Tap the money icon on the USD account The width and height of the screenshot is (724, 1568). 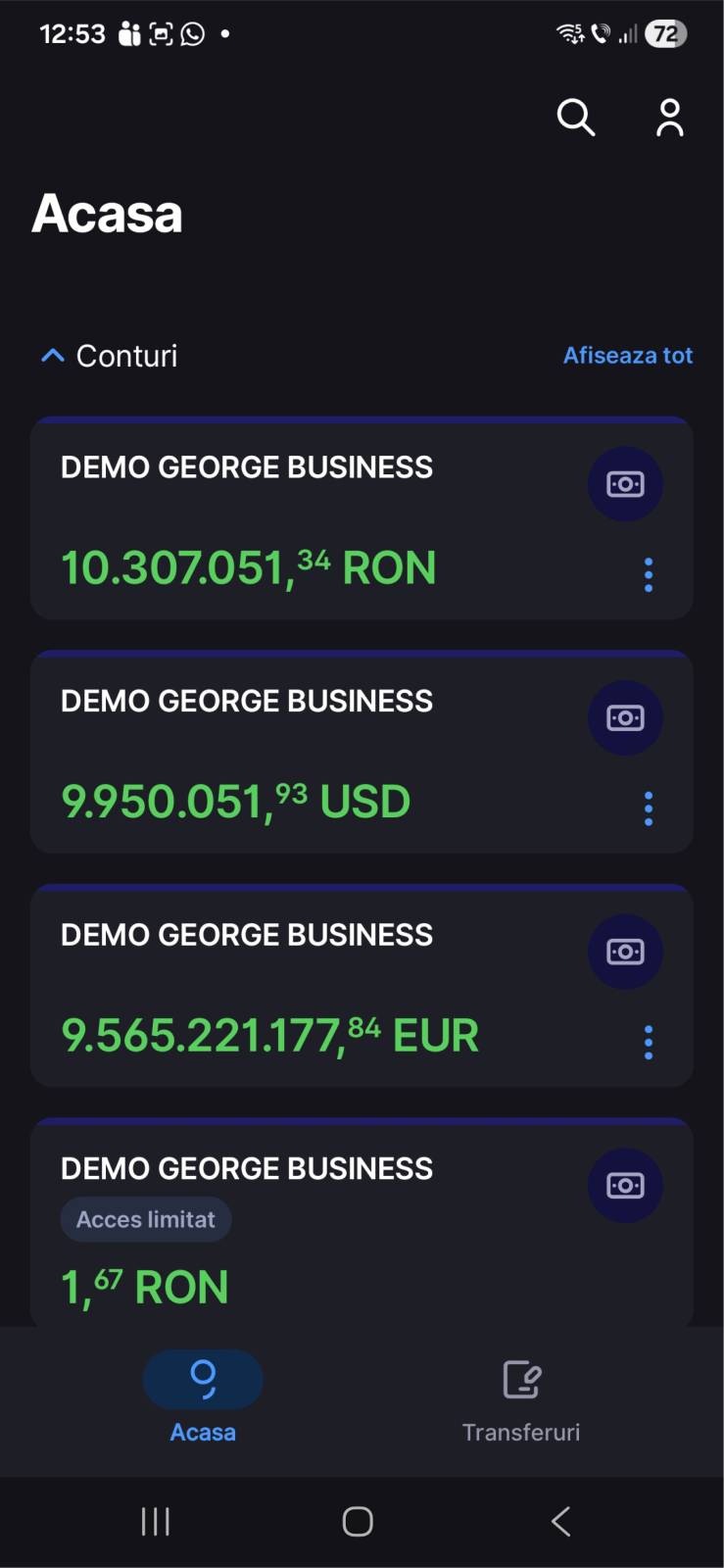[624, 717]
